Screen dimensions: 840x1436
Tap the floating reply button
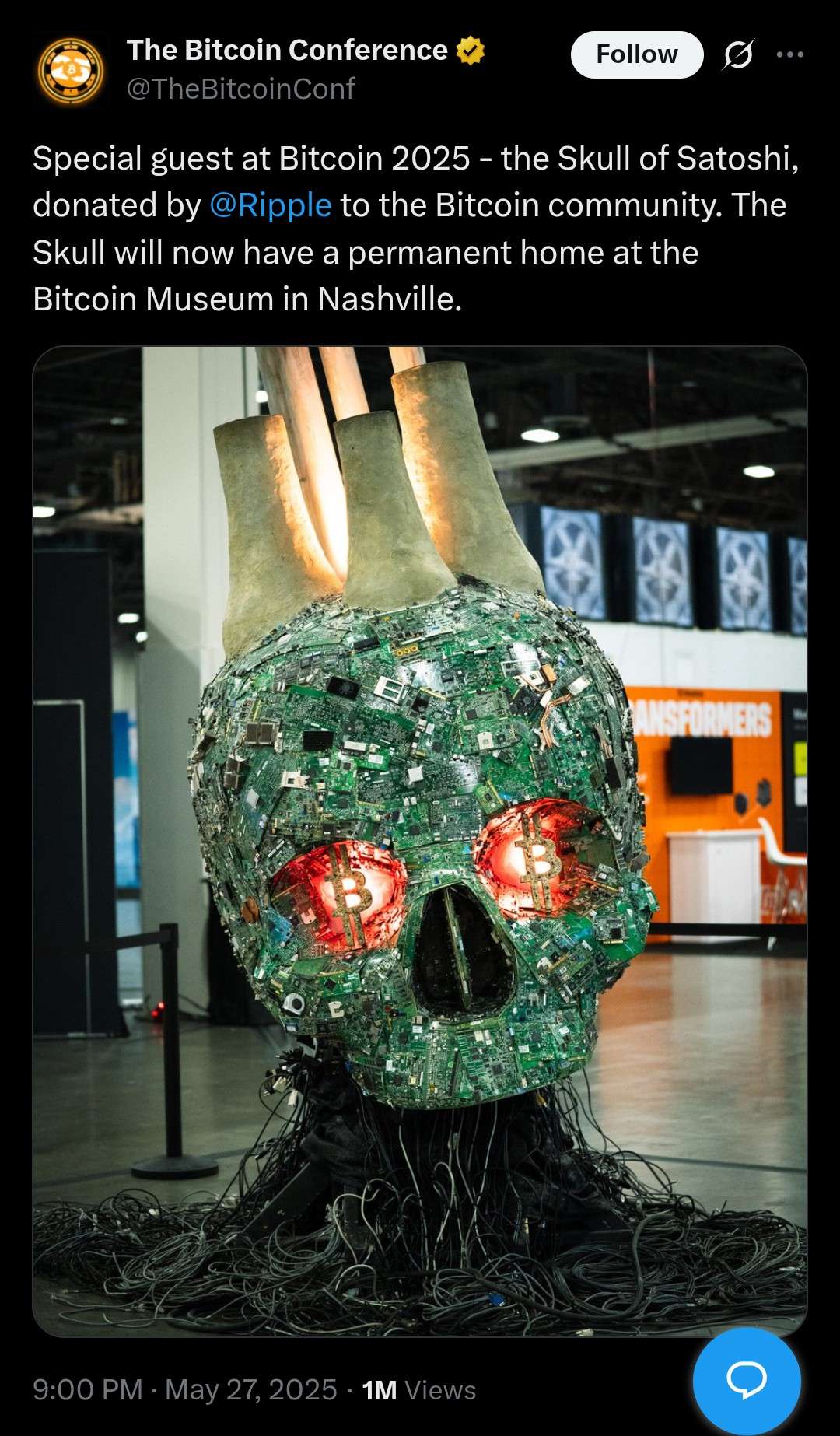pos(746,1380)
